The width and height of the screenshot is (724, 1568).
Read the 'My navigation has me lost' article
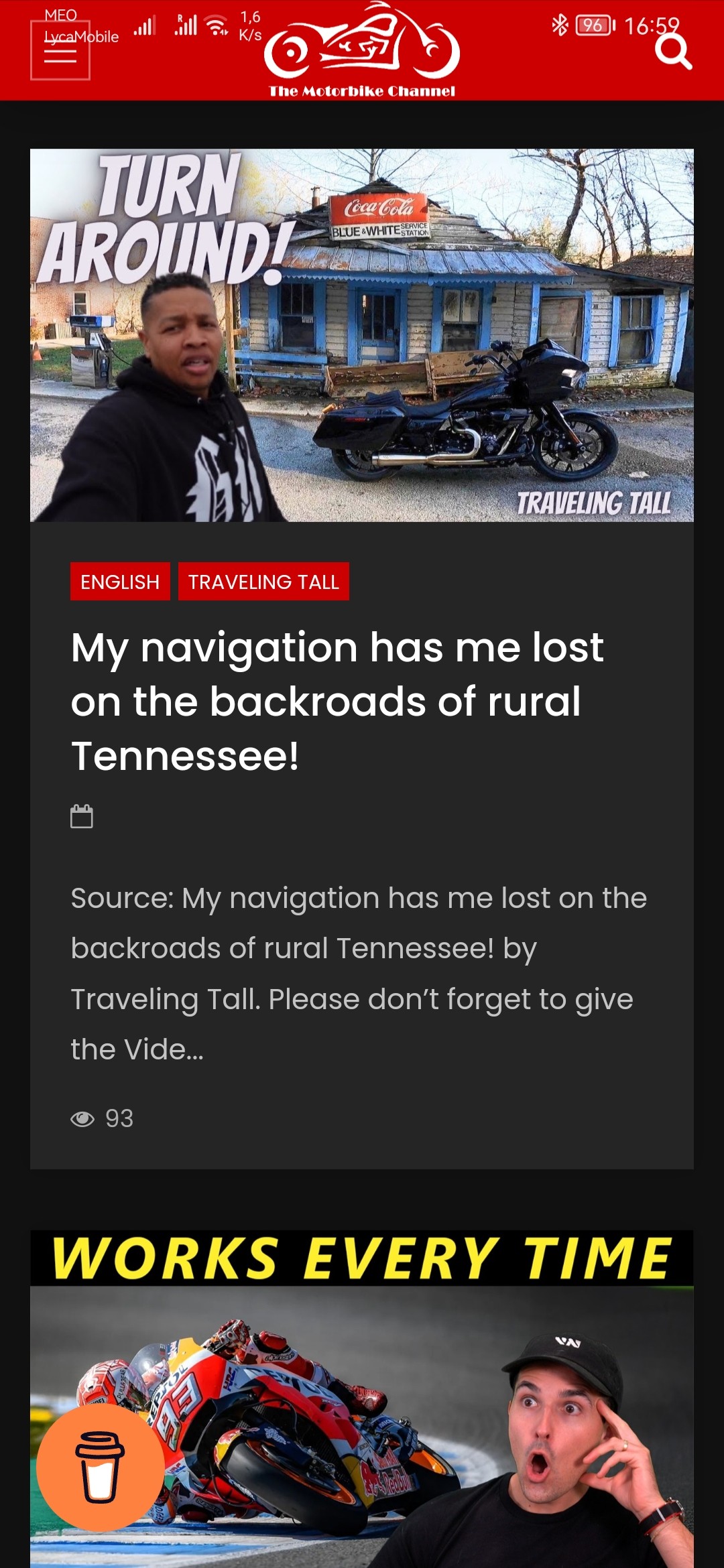[338, 701]
